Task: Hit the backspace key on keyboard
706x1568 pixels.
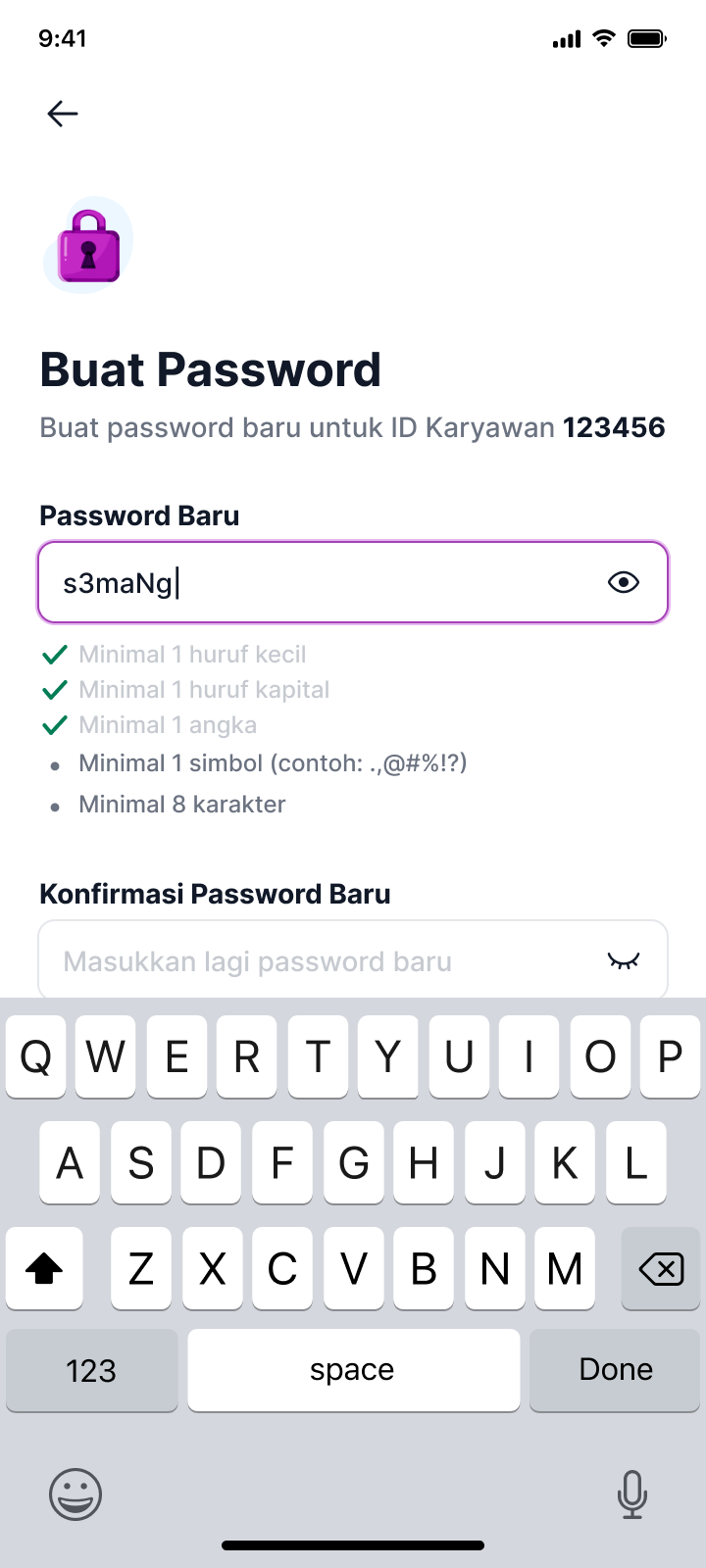Action: click(661, 1269)
